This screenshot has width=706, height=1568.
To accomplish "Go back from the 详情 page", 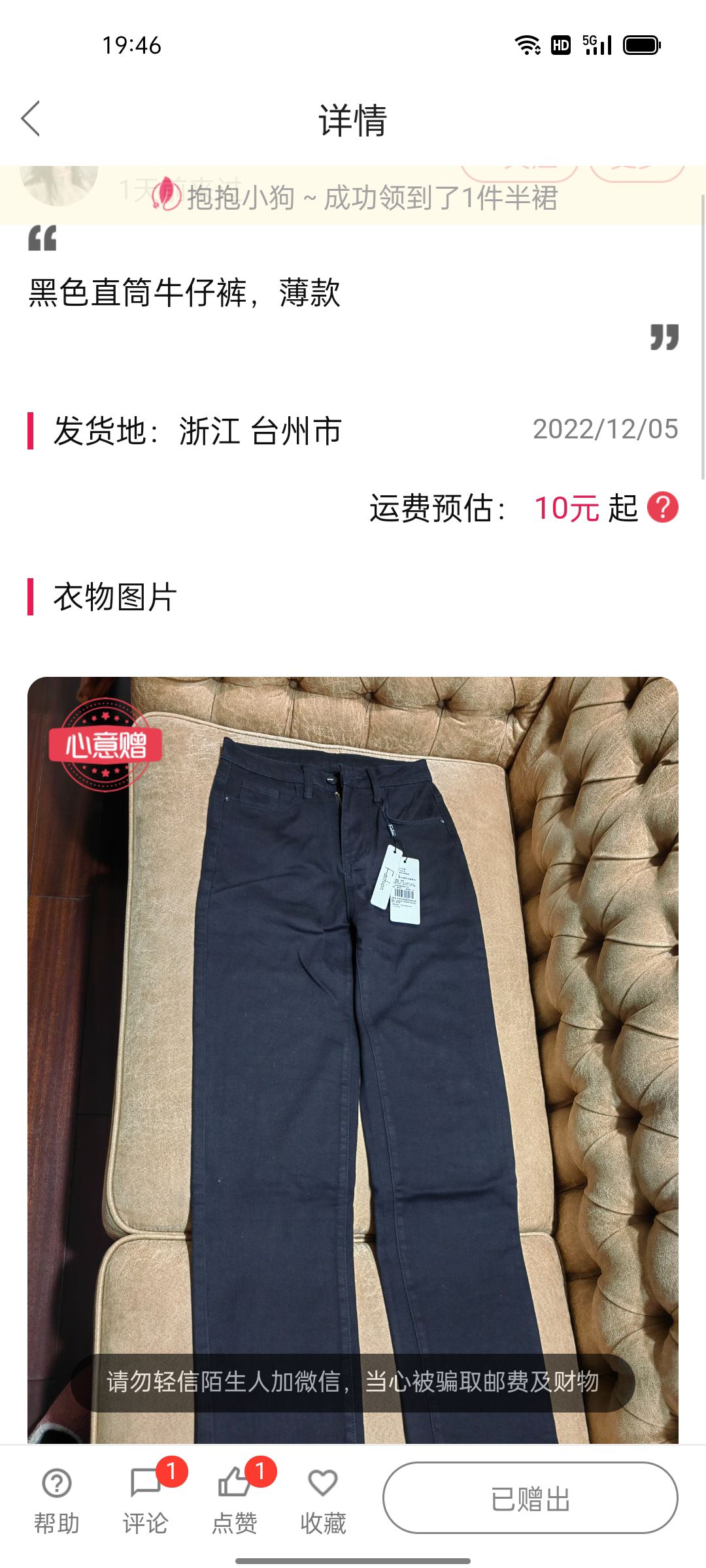I will (31, 119).
